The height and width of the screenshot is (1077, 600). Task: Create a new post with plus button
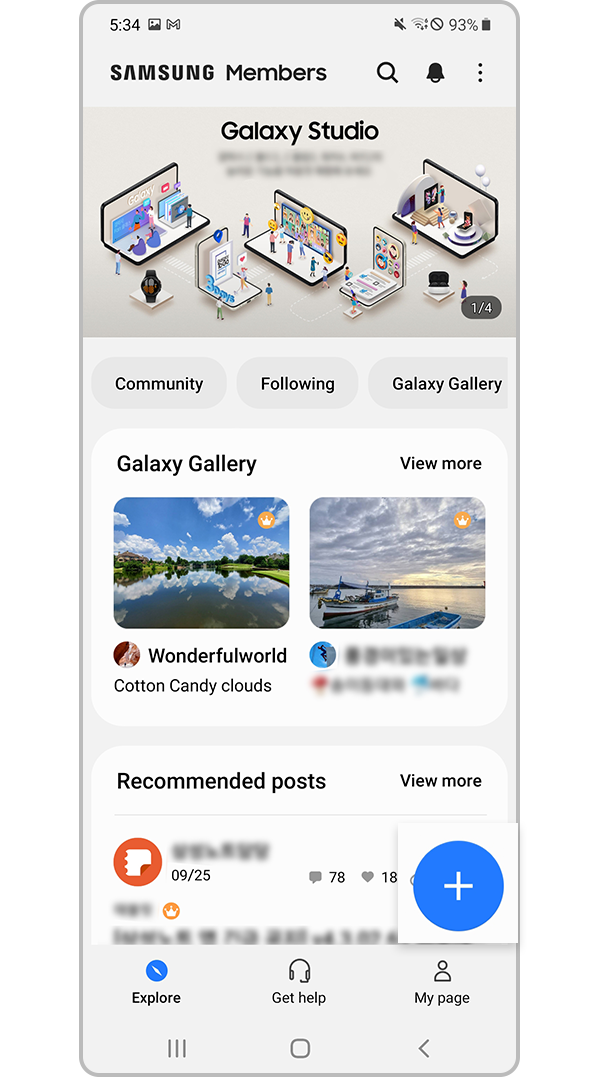point(458,886)
